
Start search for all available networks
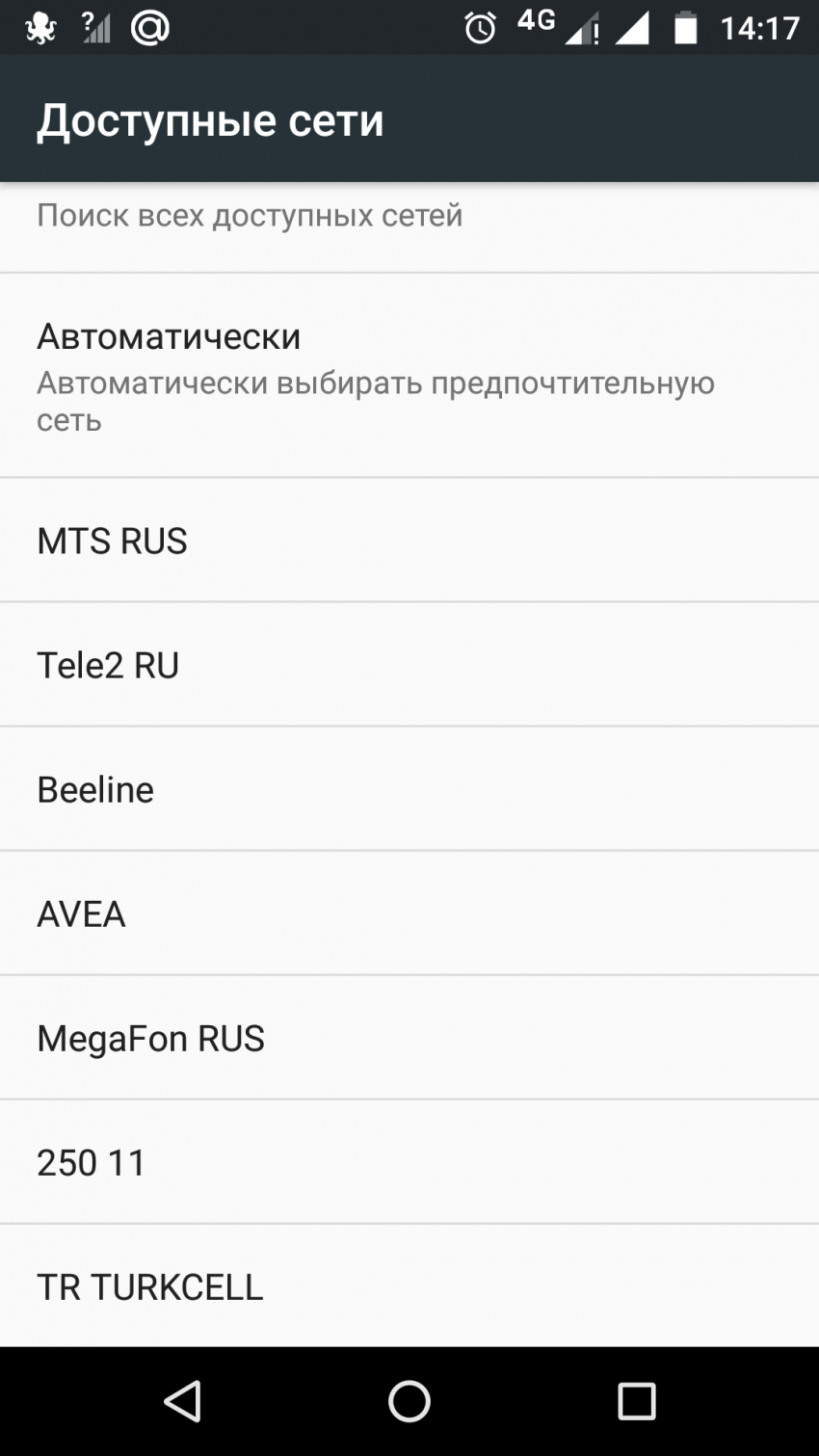[x=251, y=218]
